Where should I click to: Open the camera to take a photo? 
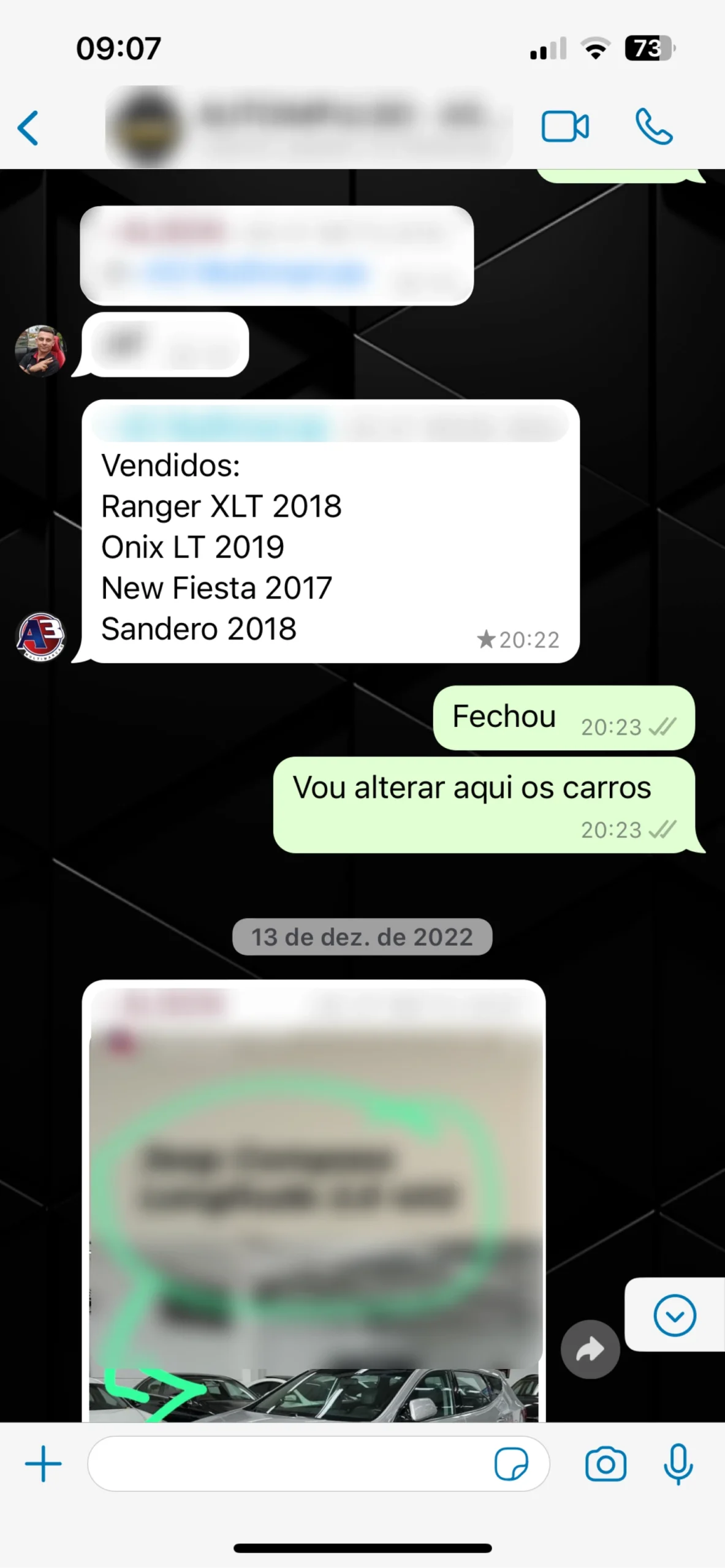pyautogui.click(x=605, y=1463)
